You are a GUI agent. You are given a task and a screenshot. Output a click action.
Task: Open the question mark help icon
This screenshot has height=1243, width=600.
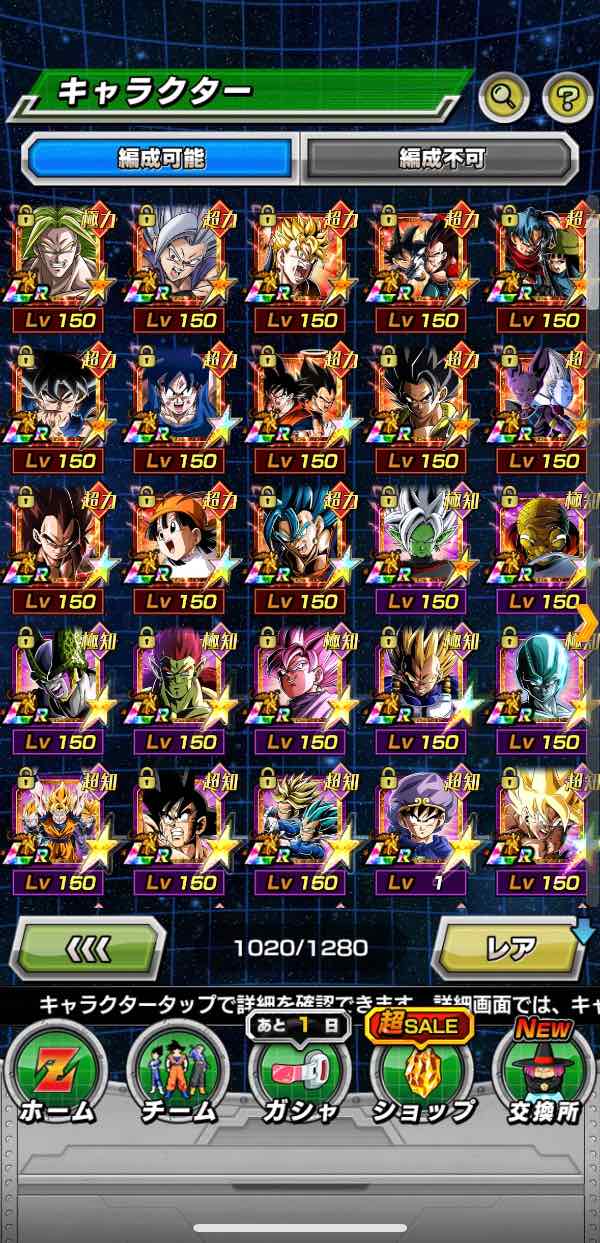pyautogui.click(x=567, y=97)
